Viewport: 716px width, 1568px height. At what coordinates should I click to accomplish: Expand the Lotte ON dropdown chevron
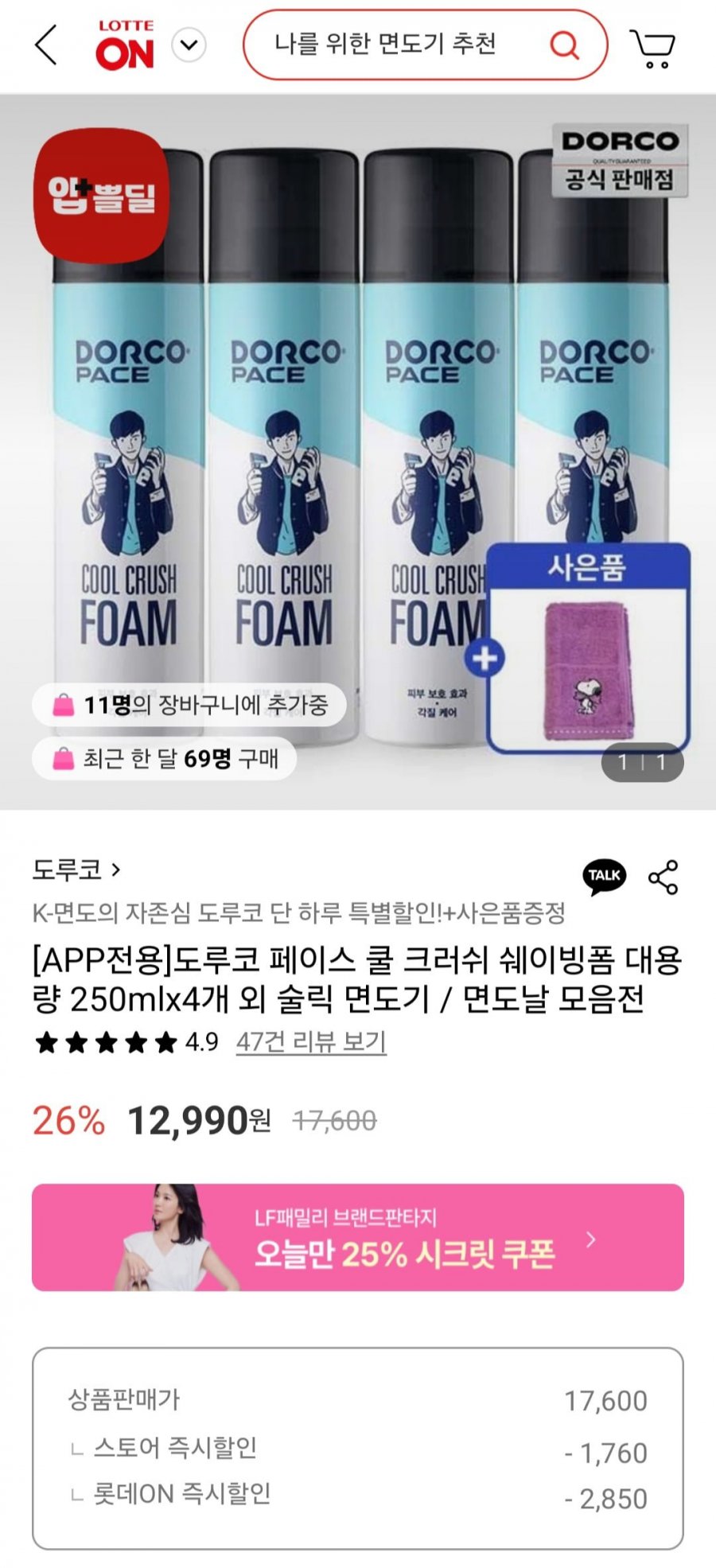[189, 45]
